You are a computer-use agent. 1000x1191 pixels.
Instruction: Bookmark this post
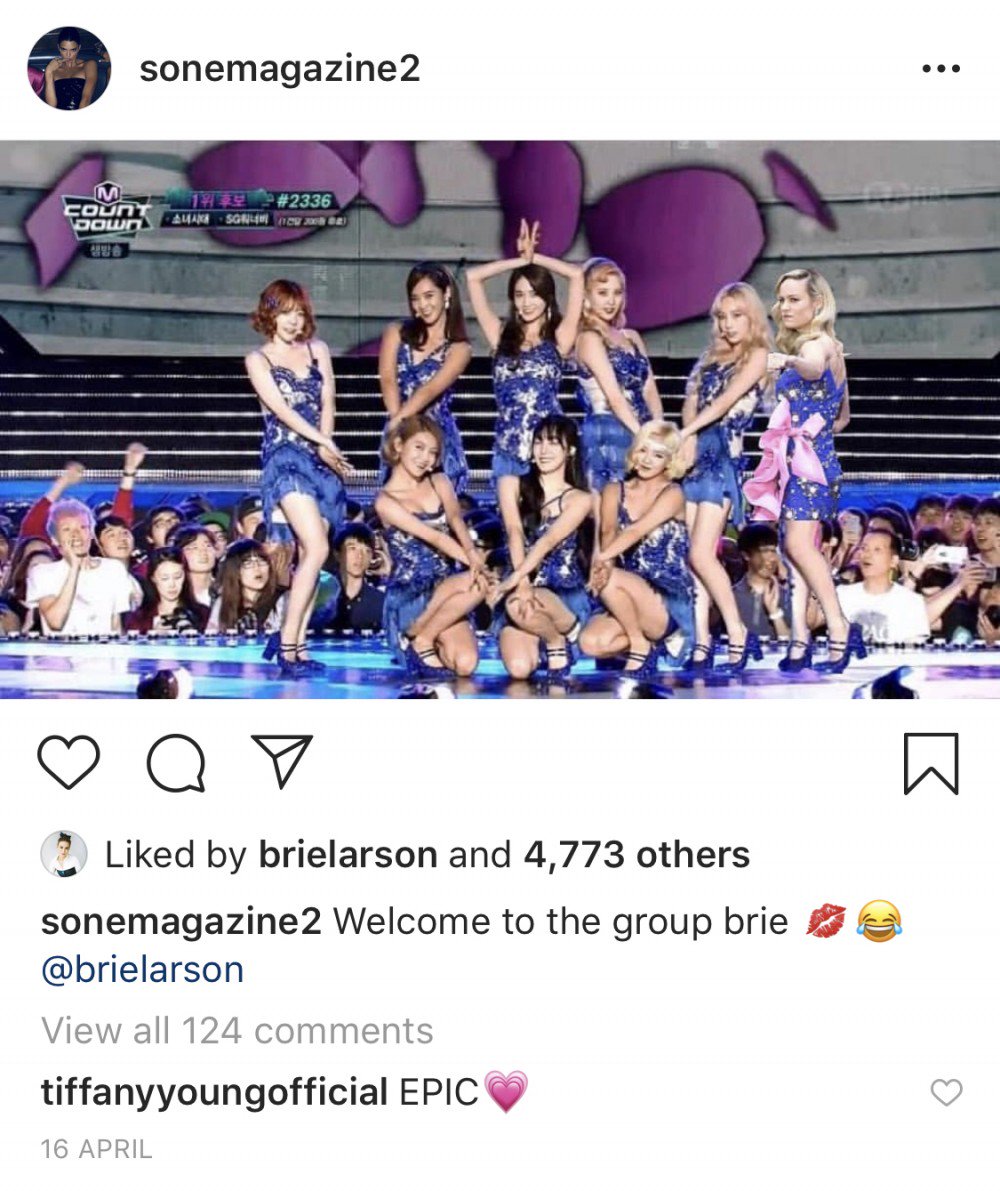point(931,764)
